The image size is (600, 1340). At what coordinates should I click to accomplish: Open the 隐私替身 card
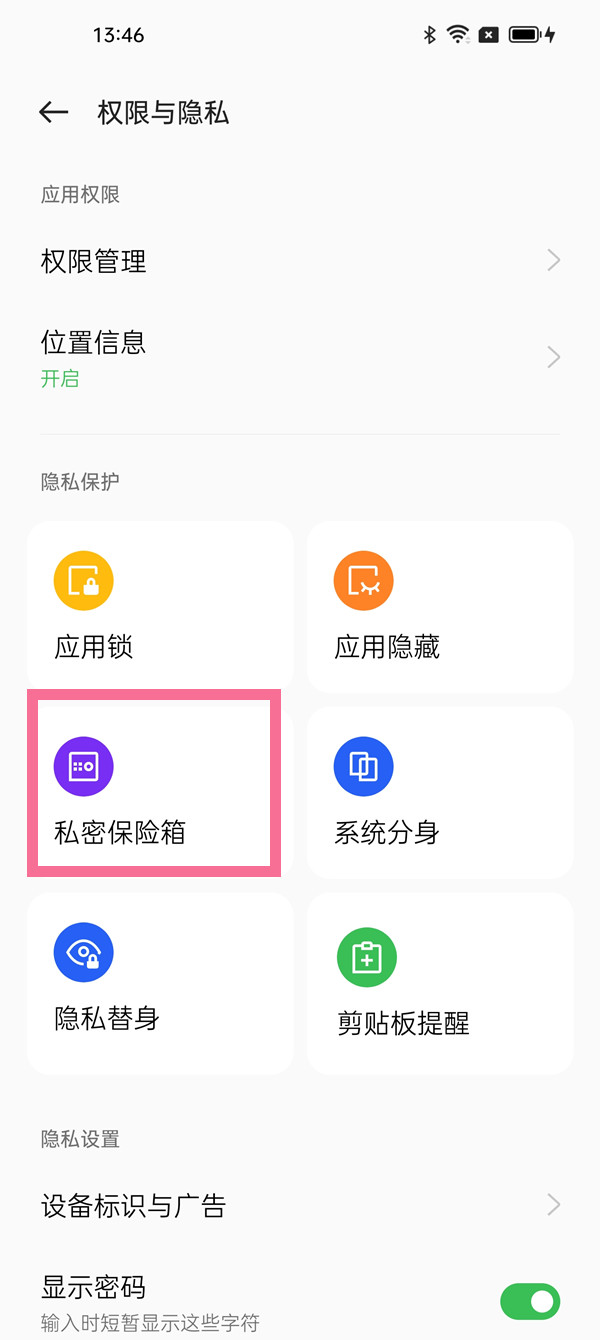pyautogui.click(x=160, y=982)
